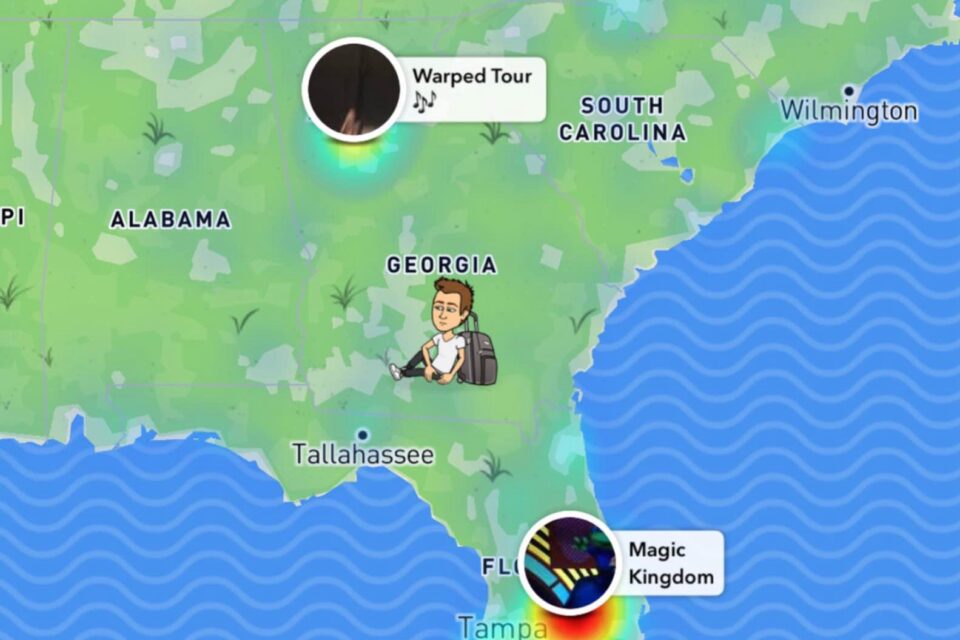Open the Warped Tour story bubble

[x=352, y=90]
